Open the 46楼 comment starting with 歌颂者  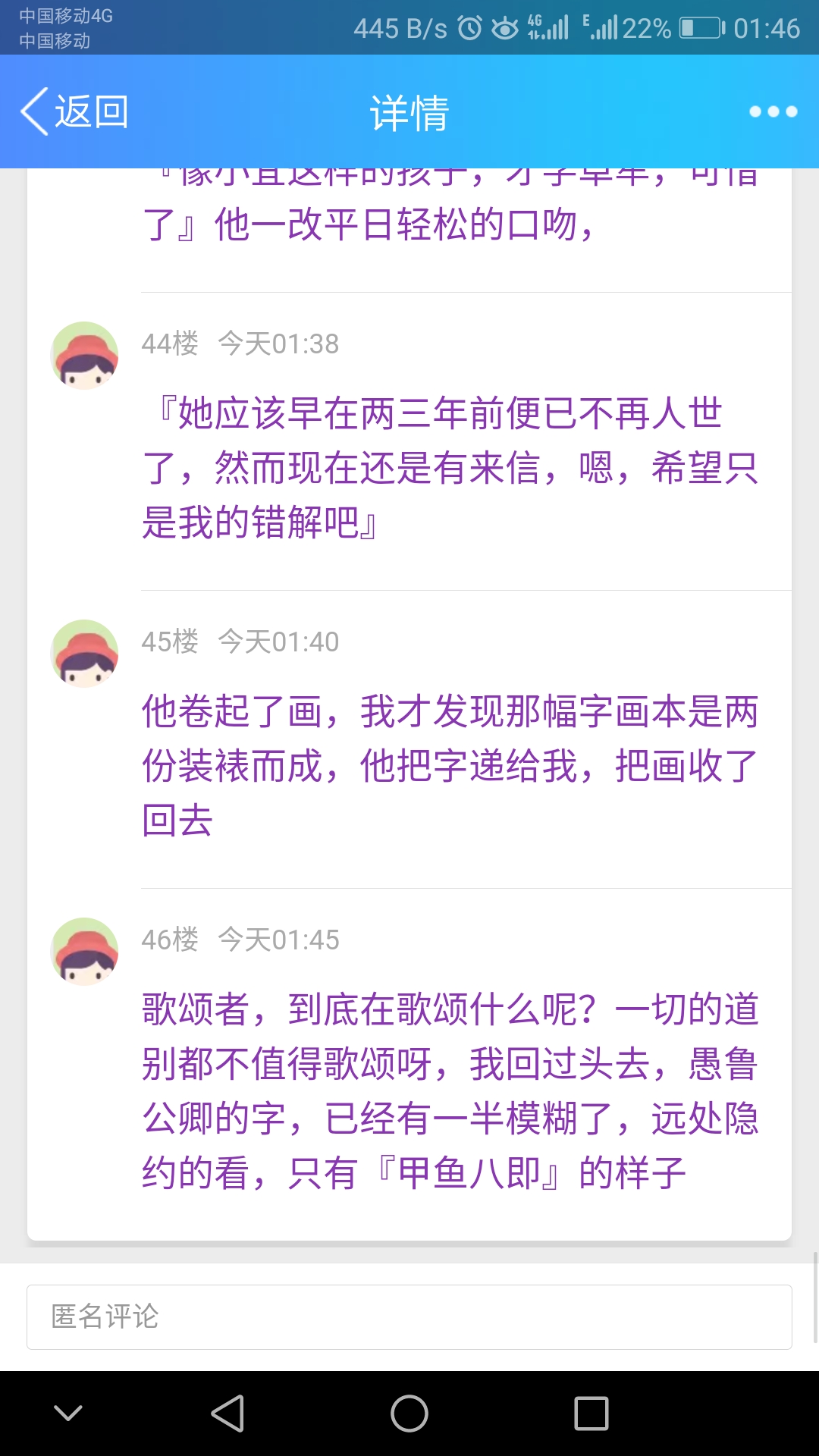(450, 1090)
